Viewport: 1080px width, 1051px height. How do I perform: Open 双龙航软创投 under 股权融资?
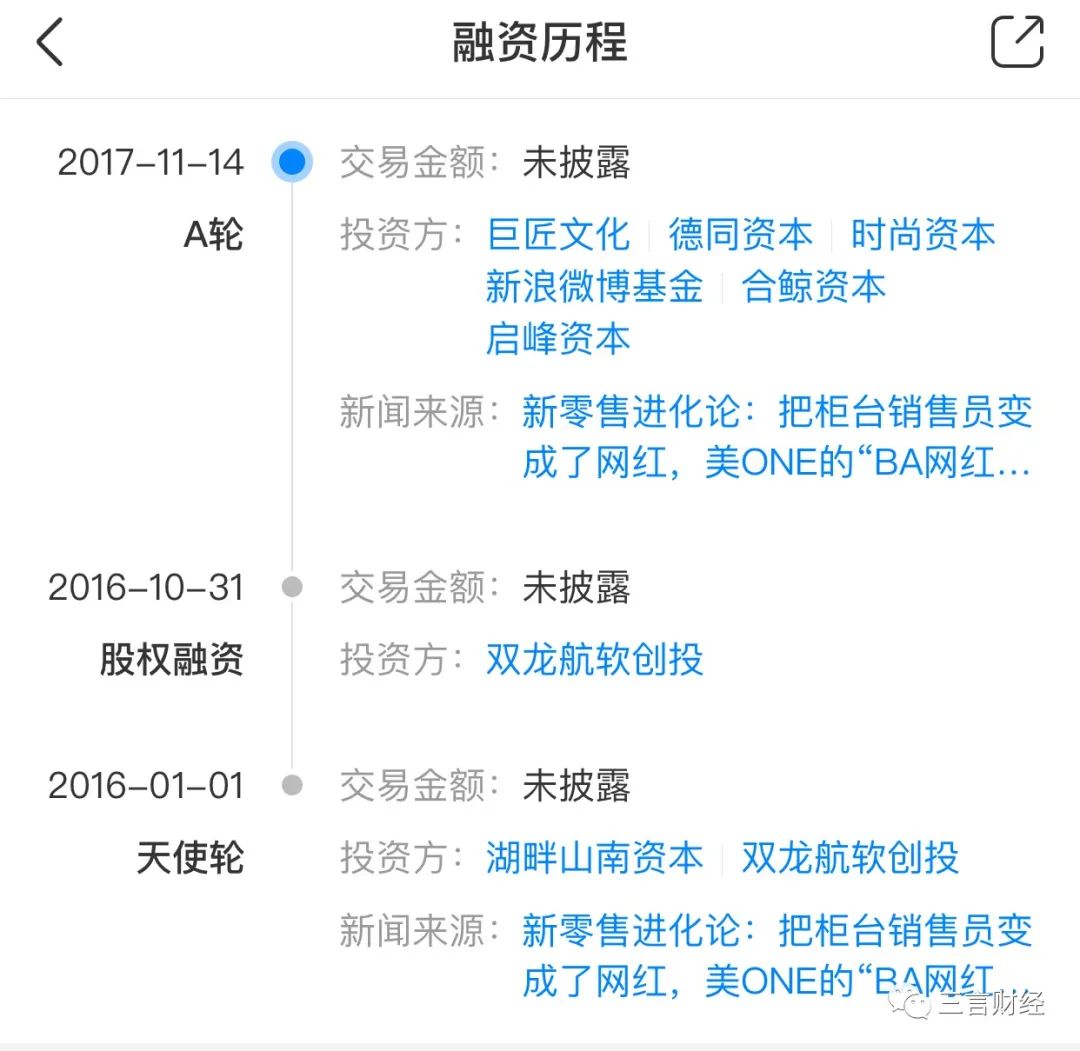point(594,660)
